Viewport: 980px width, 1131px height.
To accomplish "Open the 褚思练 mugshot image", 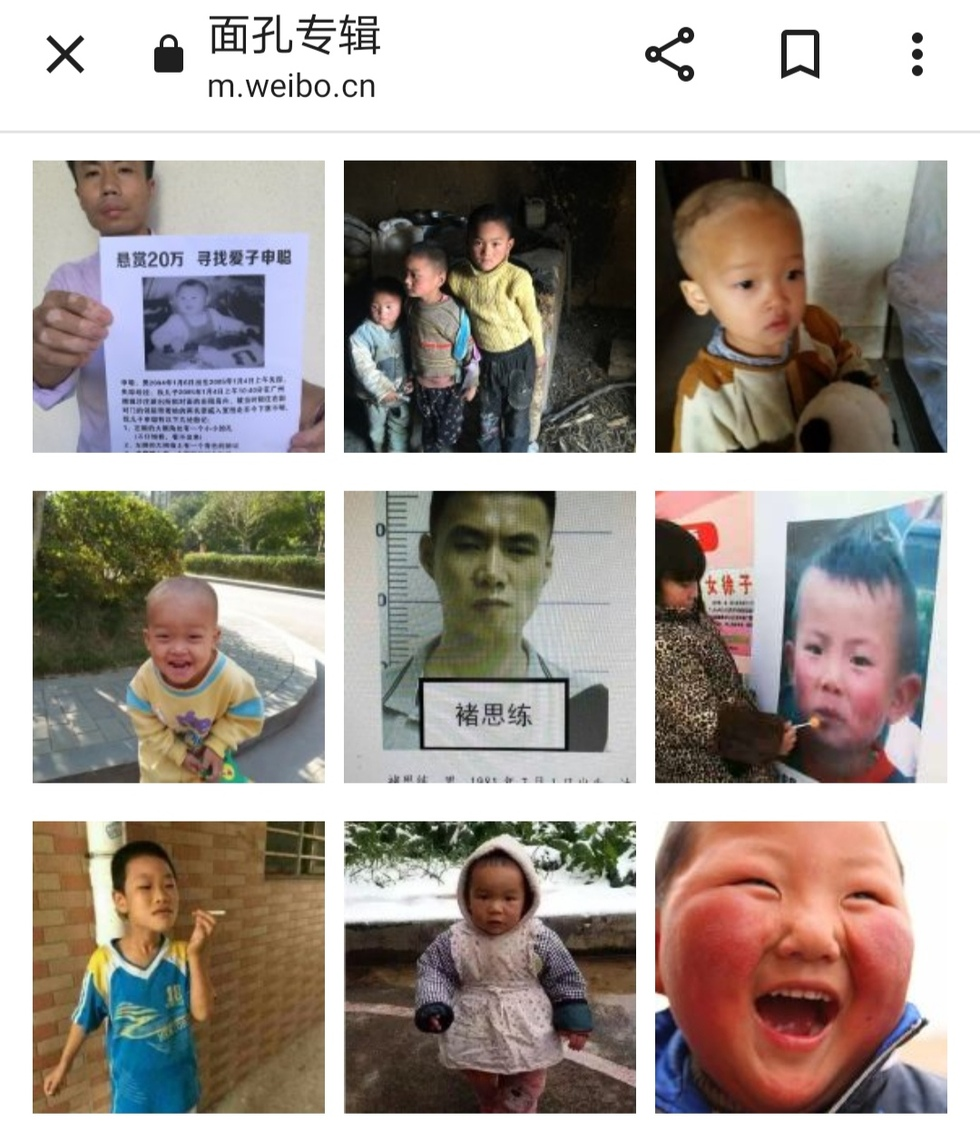I will click(490, 636).
